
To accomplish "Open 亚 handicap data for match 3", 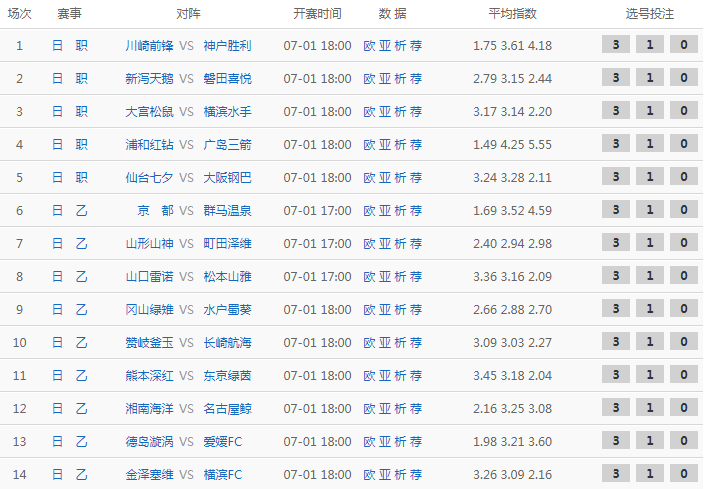I will click(x=385, y=112).
